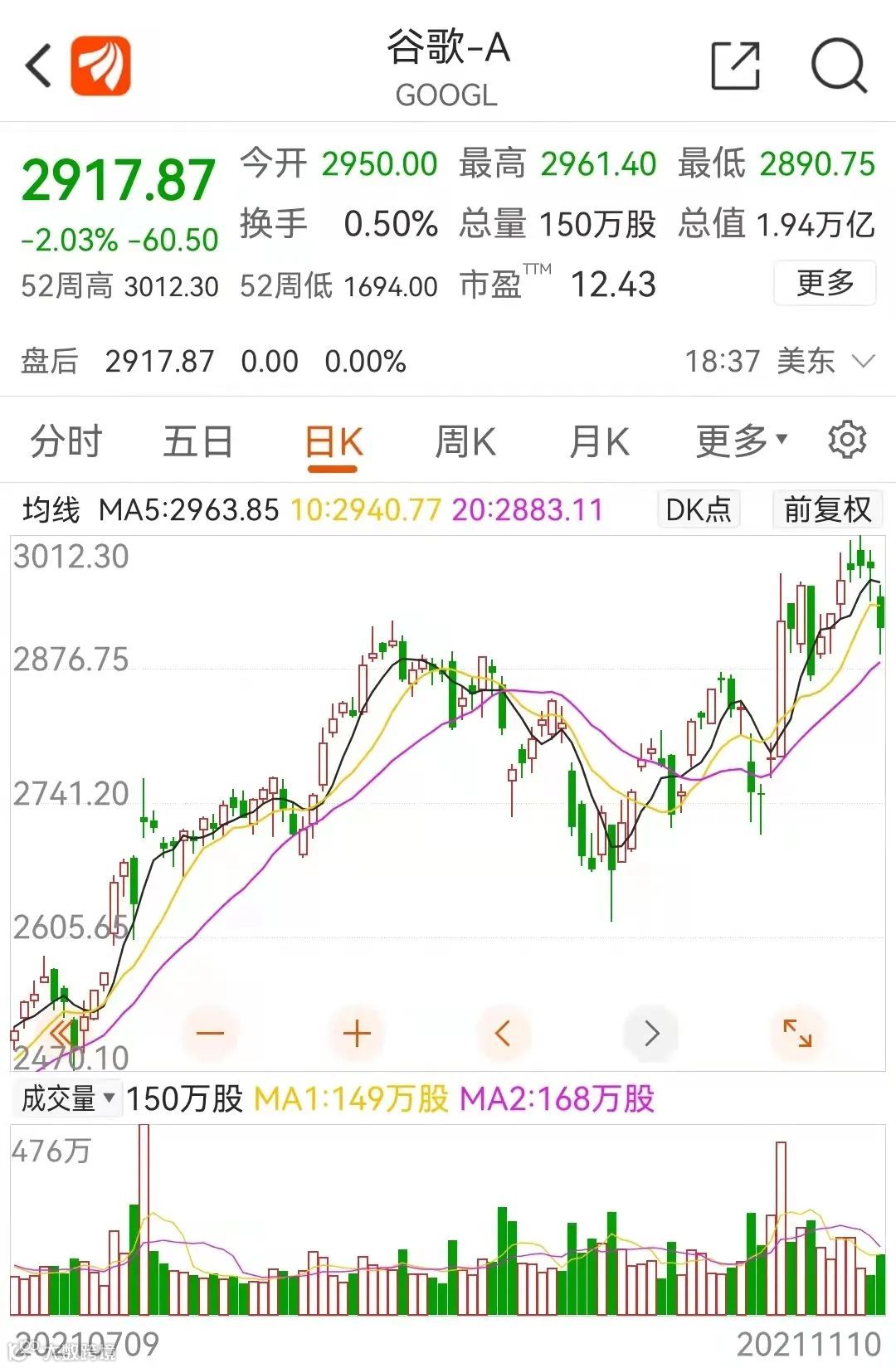Screen dimensions: 896x1368
Task: Change the 前复权 adjustment setting
Action: coord(827,509)
